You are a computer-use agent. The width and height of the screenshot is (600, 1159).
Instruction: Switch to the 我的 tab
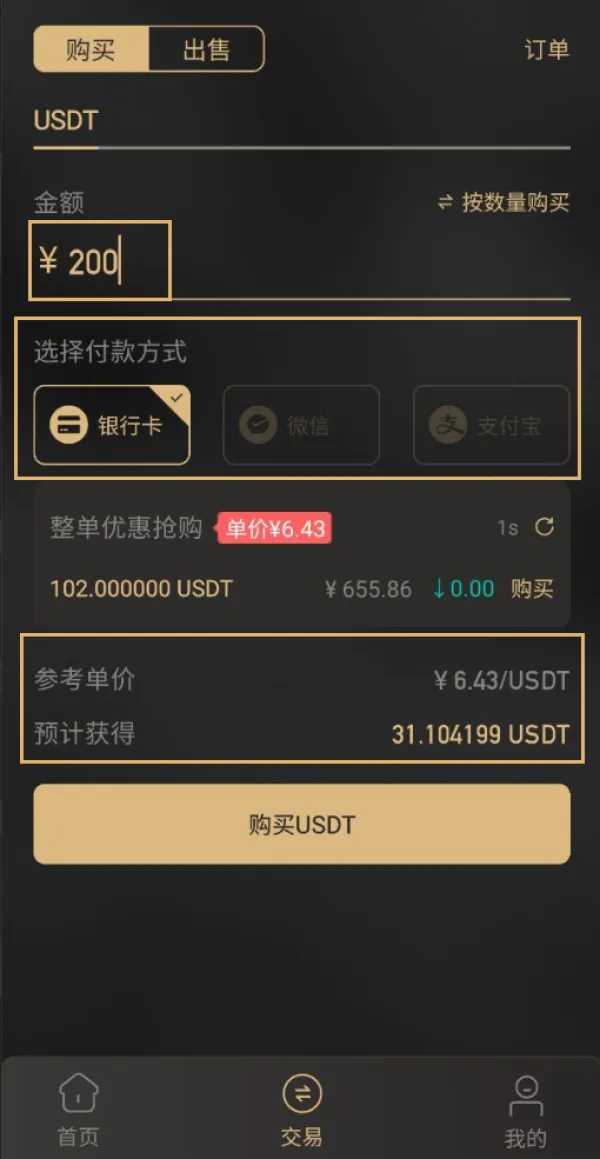pos(525,1110)
